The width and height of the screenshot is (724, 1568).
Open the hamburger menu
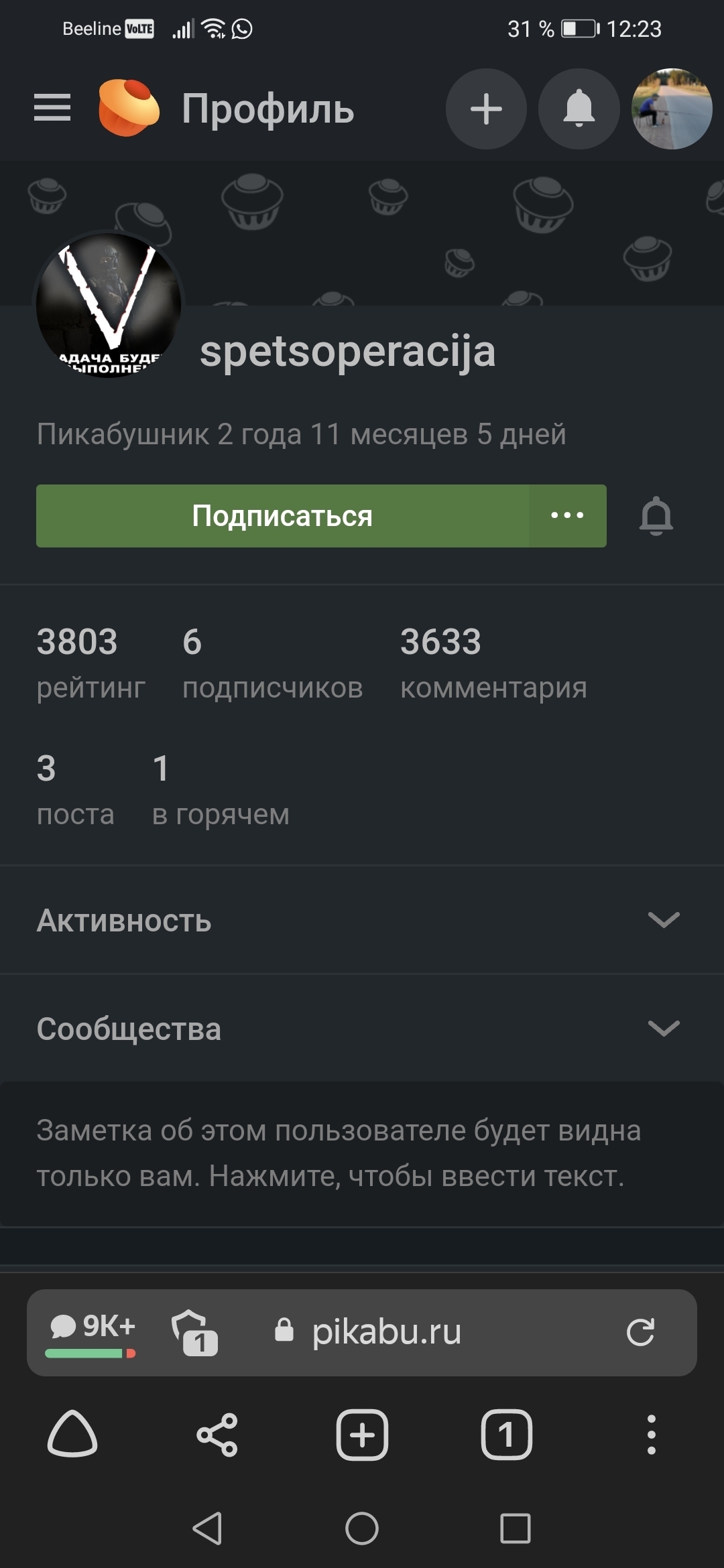tap(52, 108)
